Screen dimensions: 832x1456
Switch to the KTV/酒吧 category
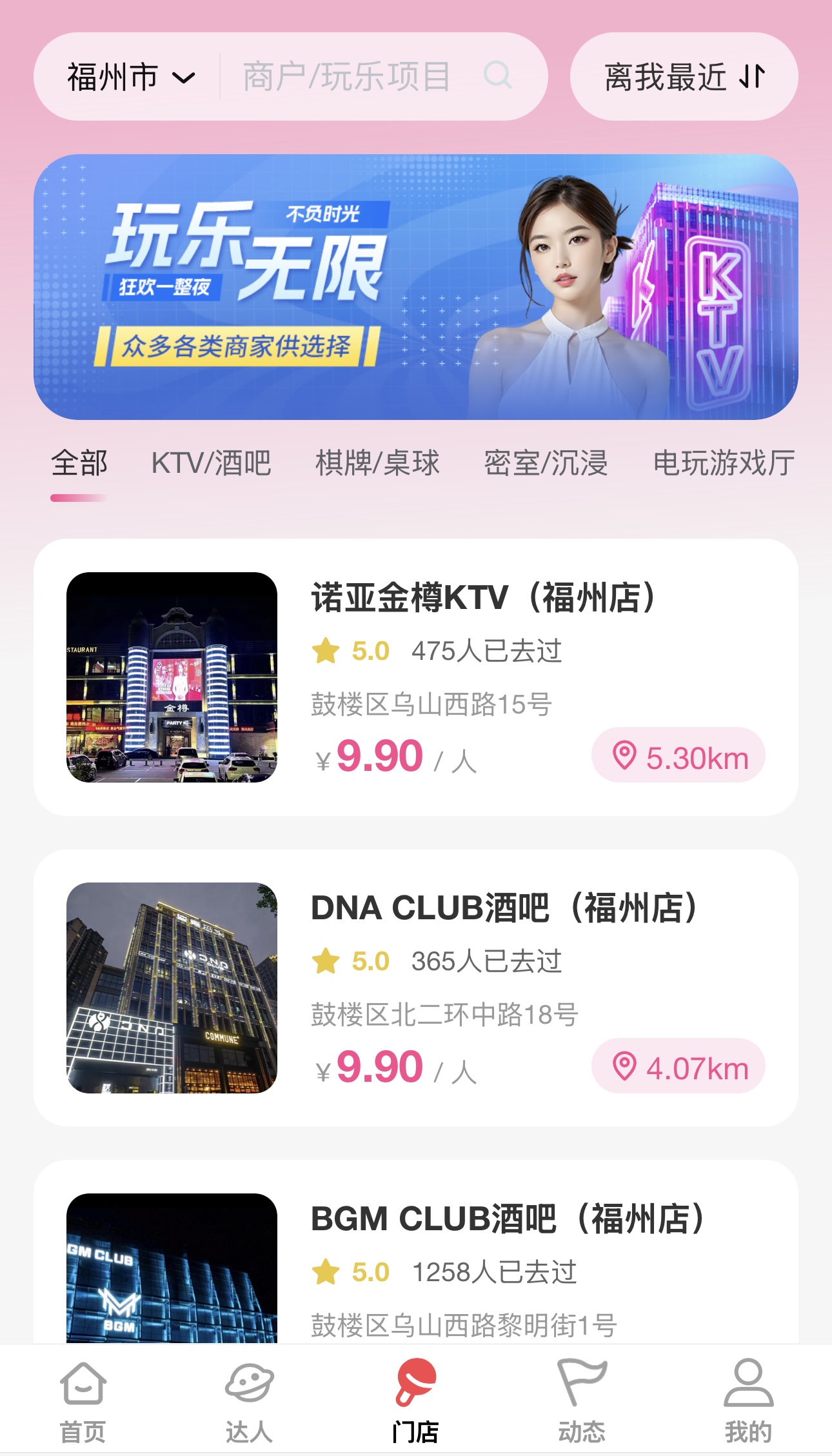211,463
